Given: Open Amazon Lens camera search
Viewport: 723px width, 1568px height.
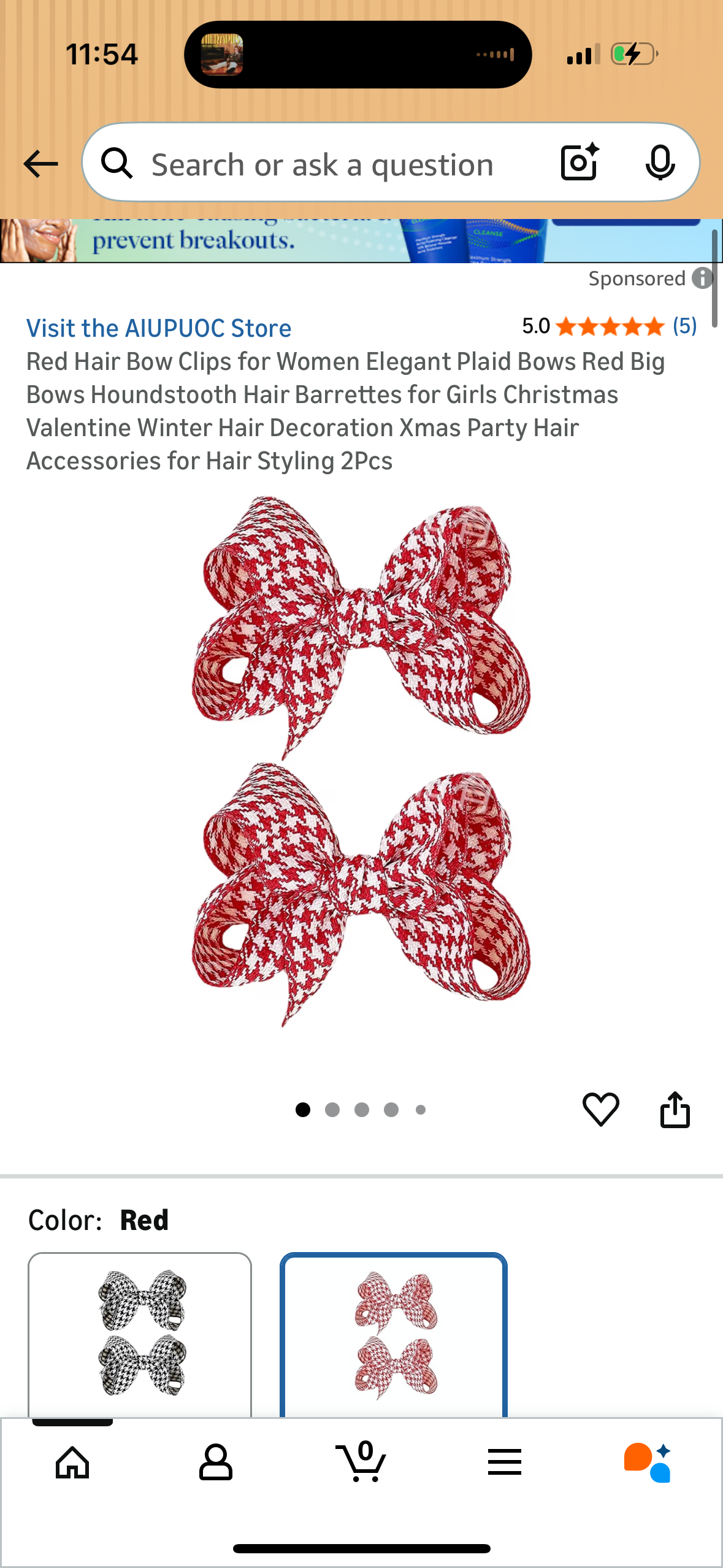Looking at the screenshot, I should pyautogui.click(x=577, y=163).
